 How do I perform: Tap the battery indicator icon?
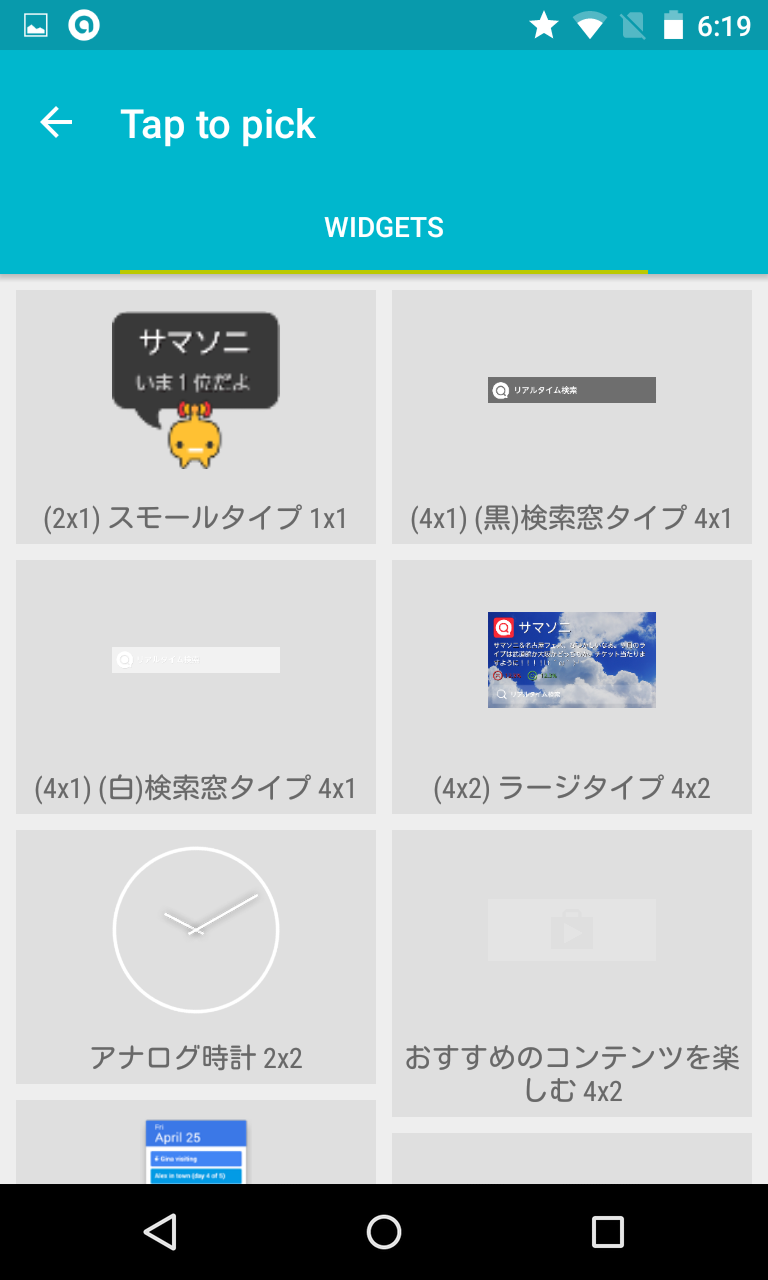point(674,25)
